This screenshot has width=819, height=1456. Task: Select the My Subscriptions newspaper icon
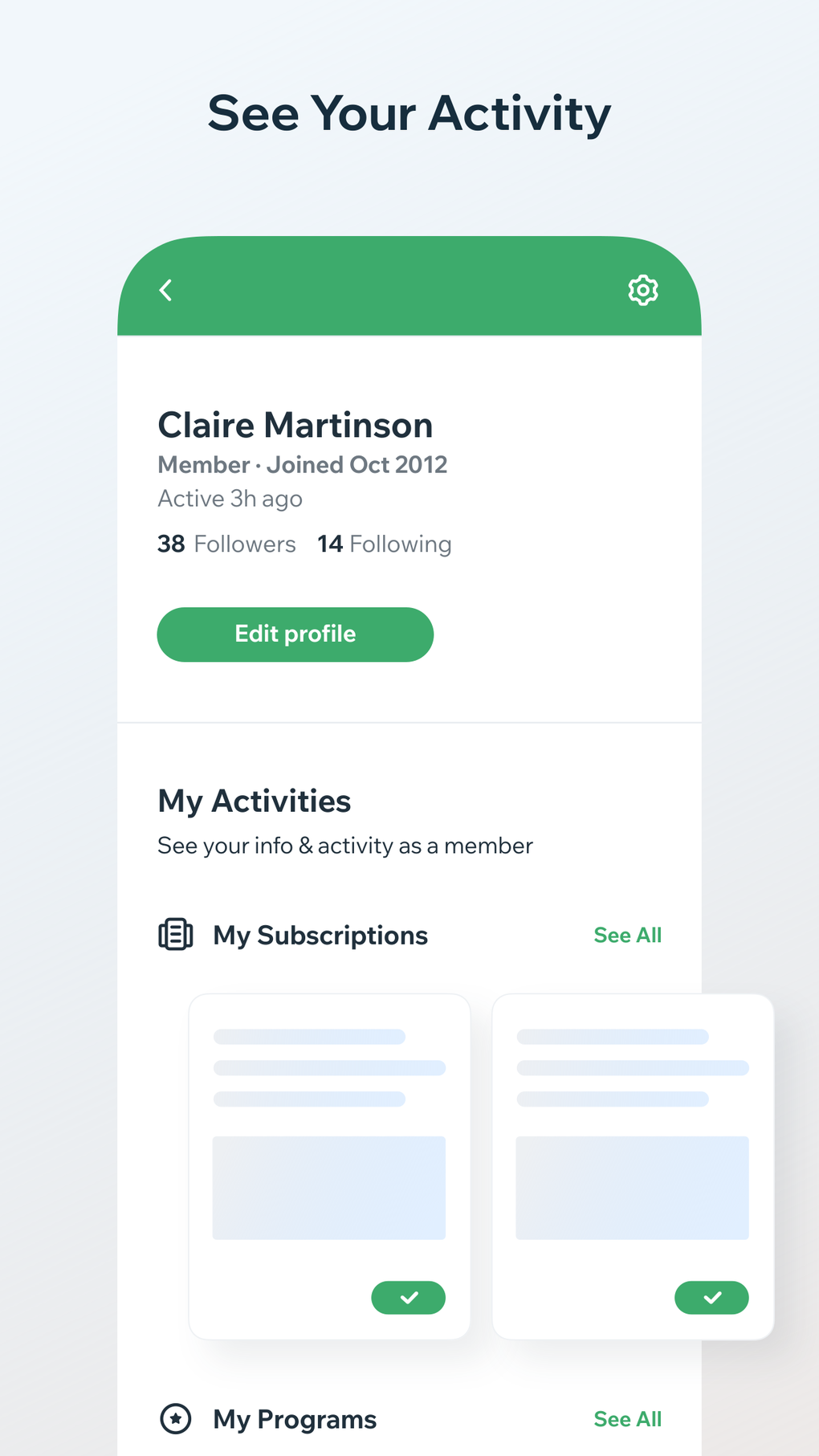176,934
